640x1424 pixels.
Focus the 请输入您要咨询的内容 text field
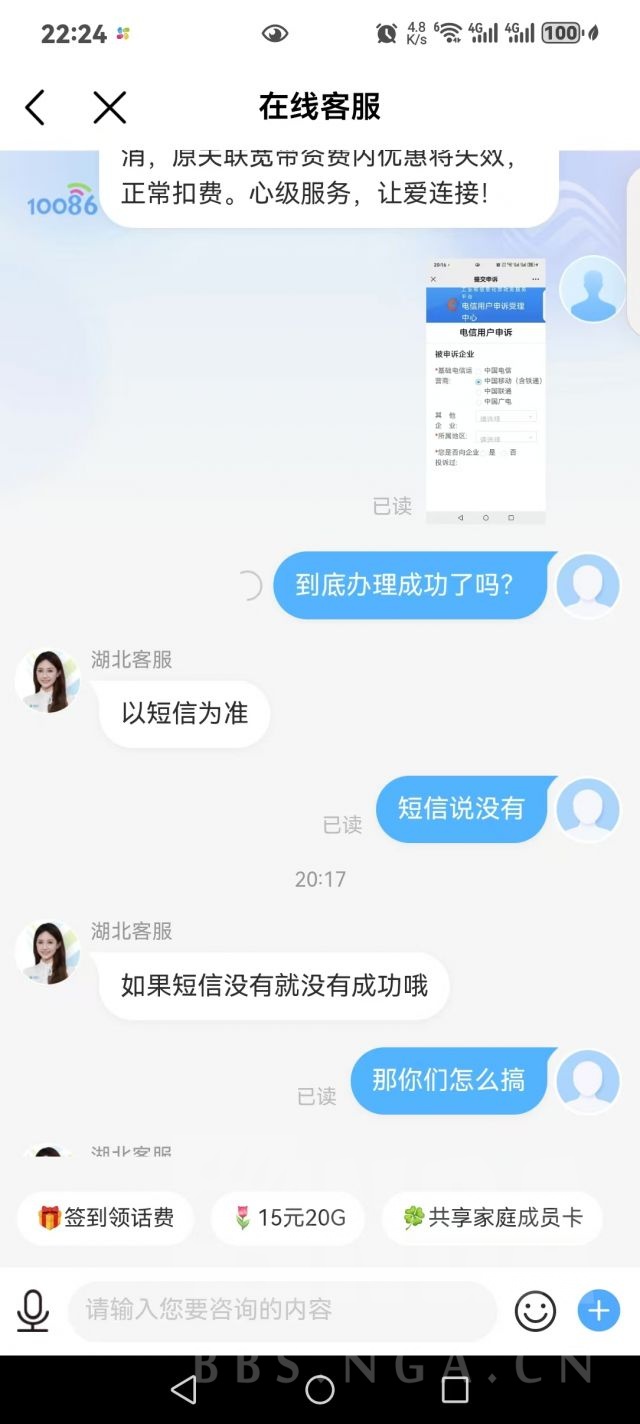[x=280, y=1310]
